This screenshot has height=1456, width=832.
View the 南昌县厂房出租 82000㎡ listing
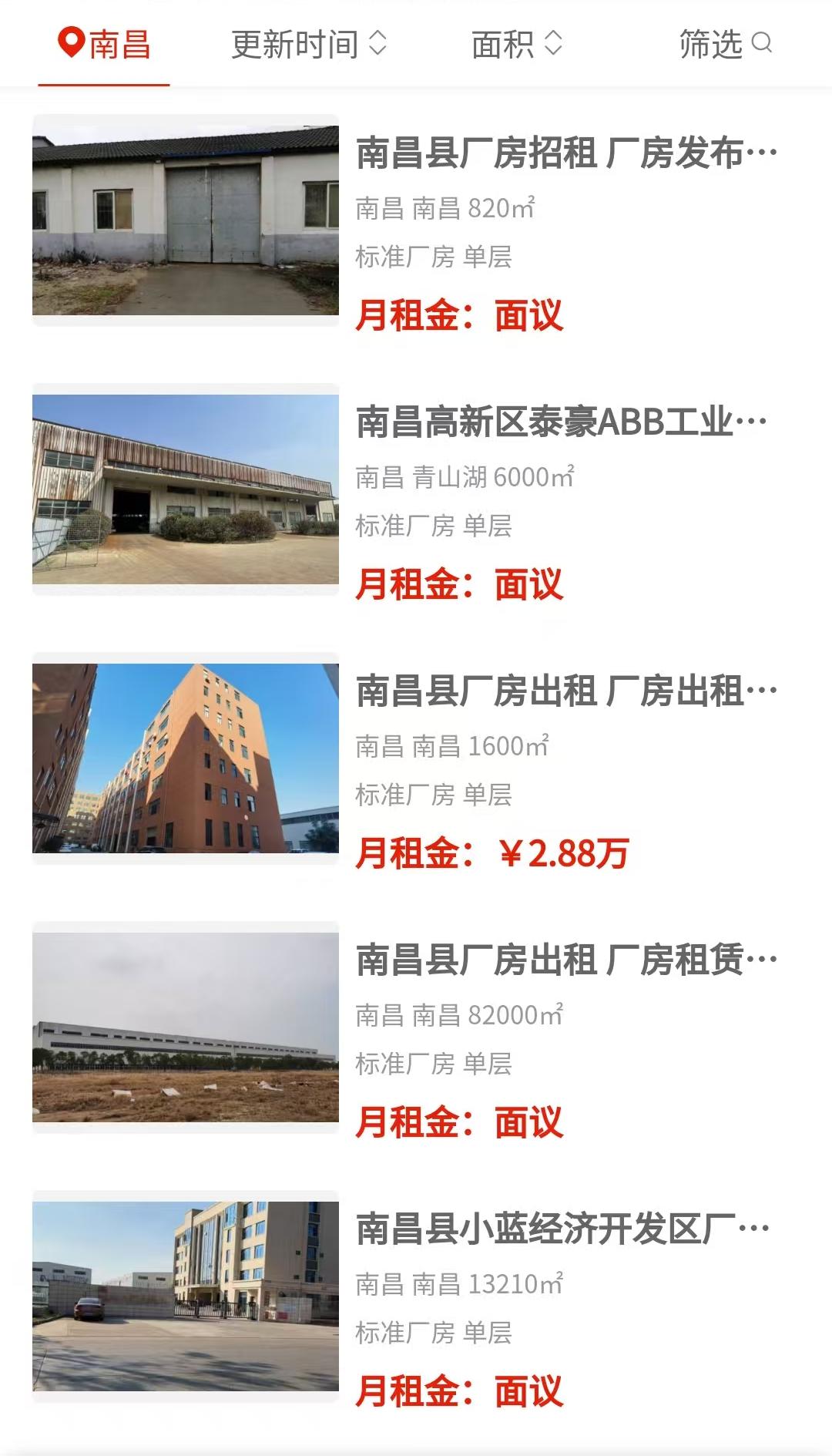tap(566, 960)
